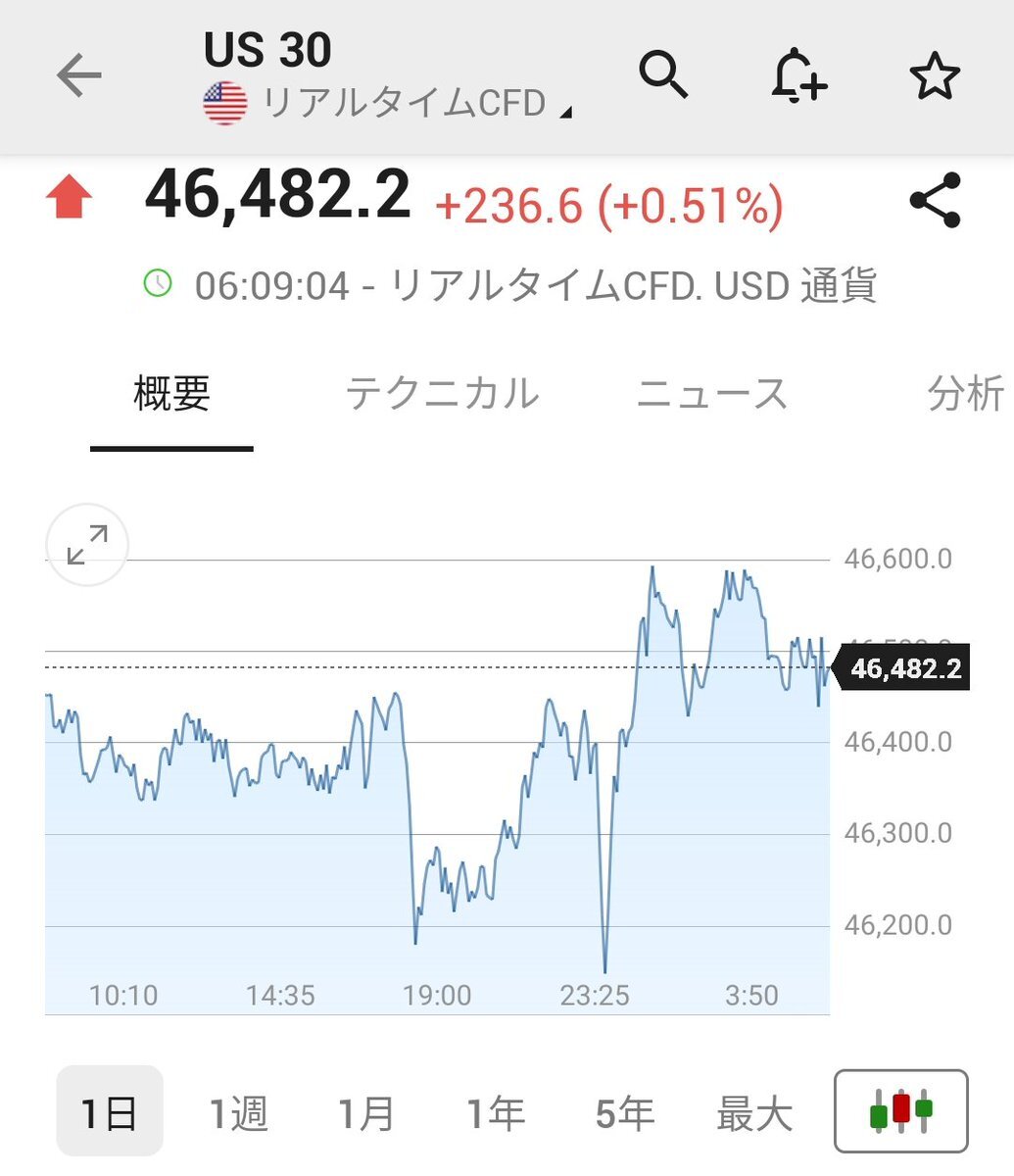This screenshot has width=1014, height=1176.
Task: Select the 最大 time range option
Action: [x=754, y=1112]
